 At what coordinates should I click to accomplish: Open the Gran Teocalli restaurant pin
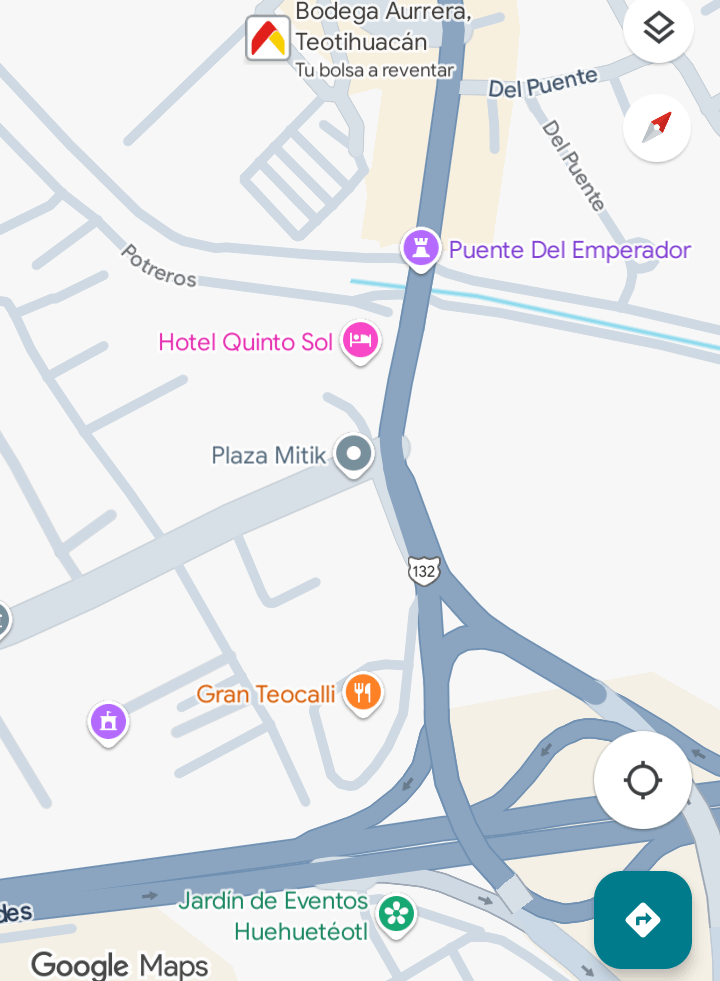click(x=362, y=692)
